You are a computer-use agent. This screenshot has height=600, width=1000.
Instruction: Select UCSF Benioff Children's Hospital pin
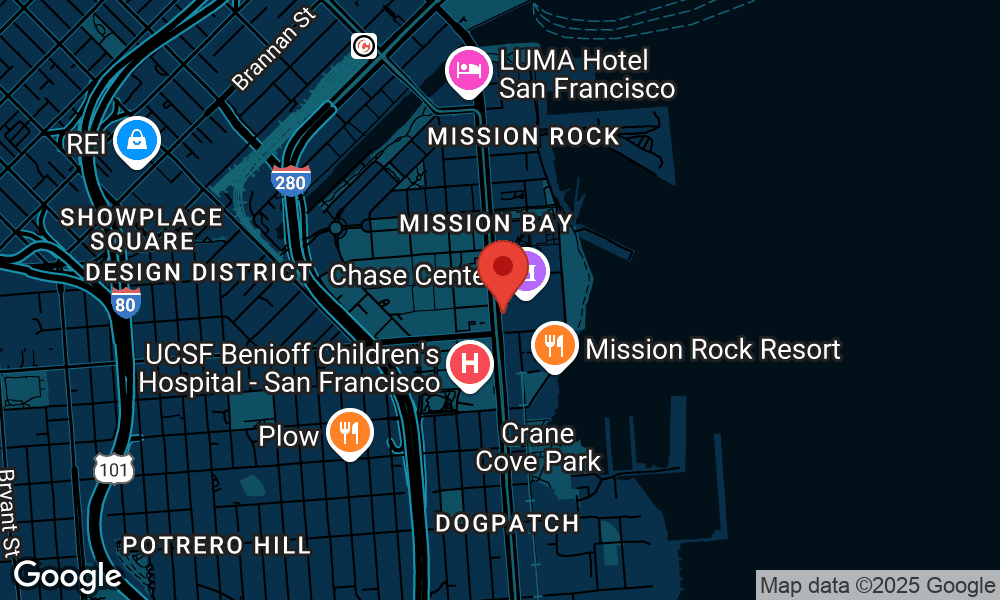(470, 363)
